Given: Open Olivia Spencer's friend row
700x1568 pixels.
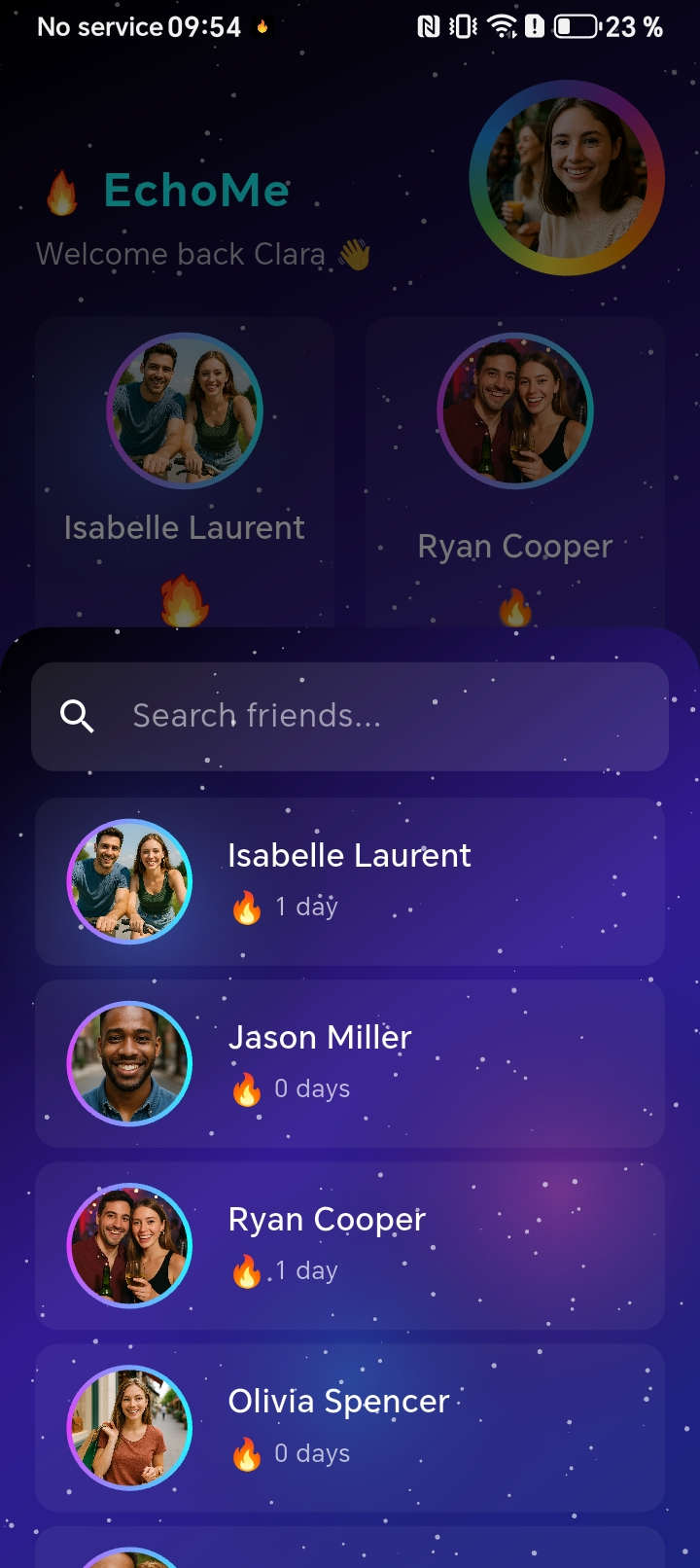Looking at the screenshot, I should point(350,1427).
